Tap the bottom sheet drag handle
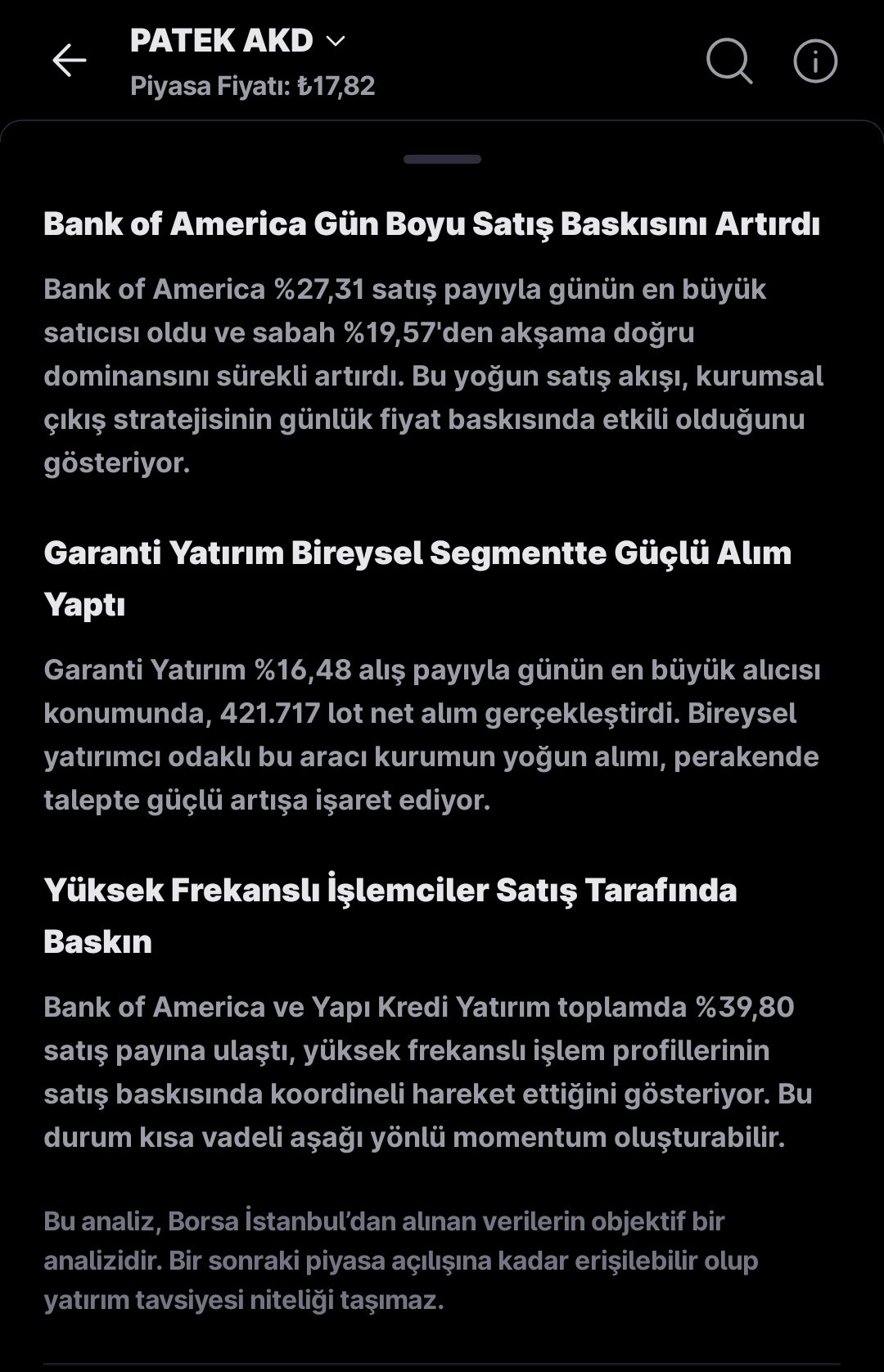884x1372 pixels. pyautogui.click(x=442, y=159)
